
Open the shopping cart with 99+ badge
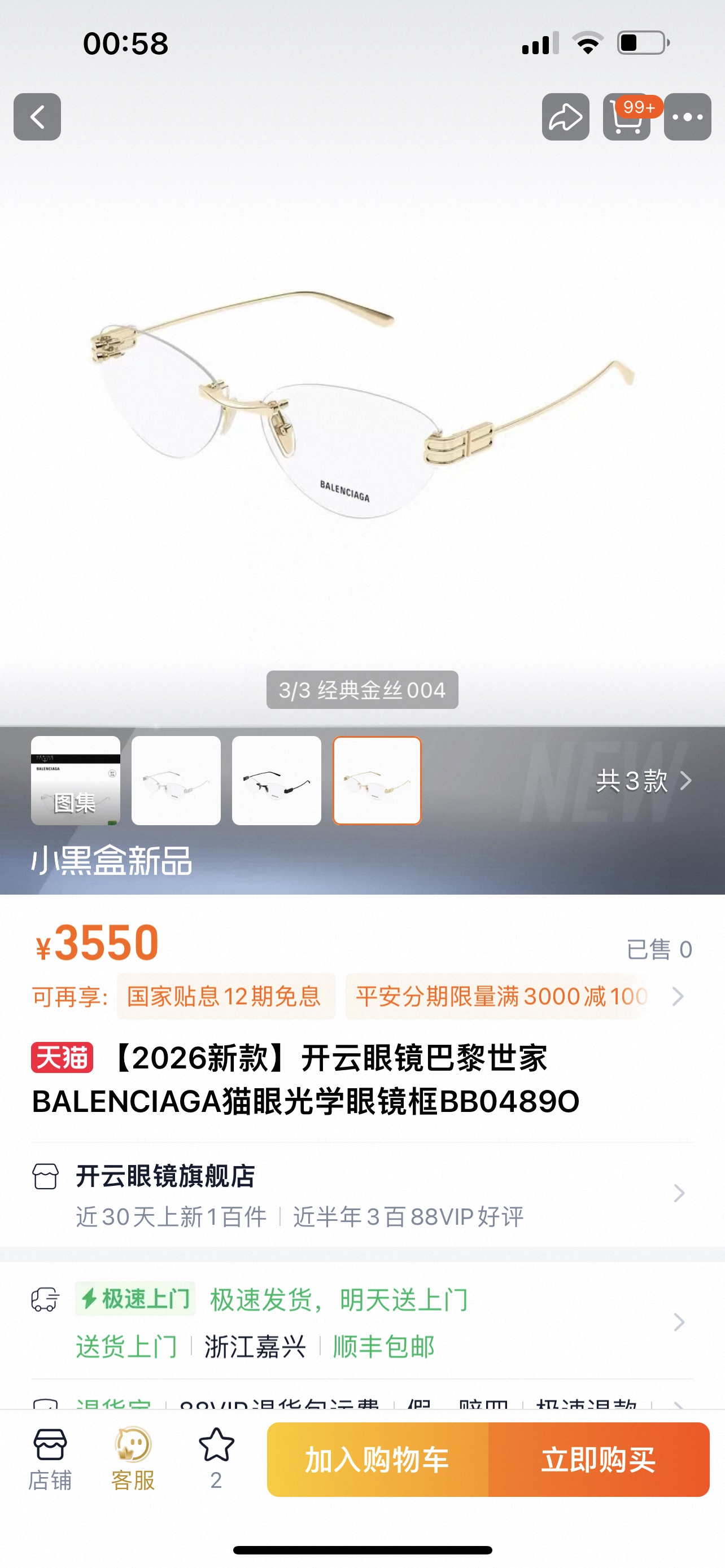[626, 119]
